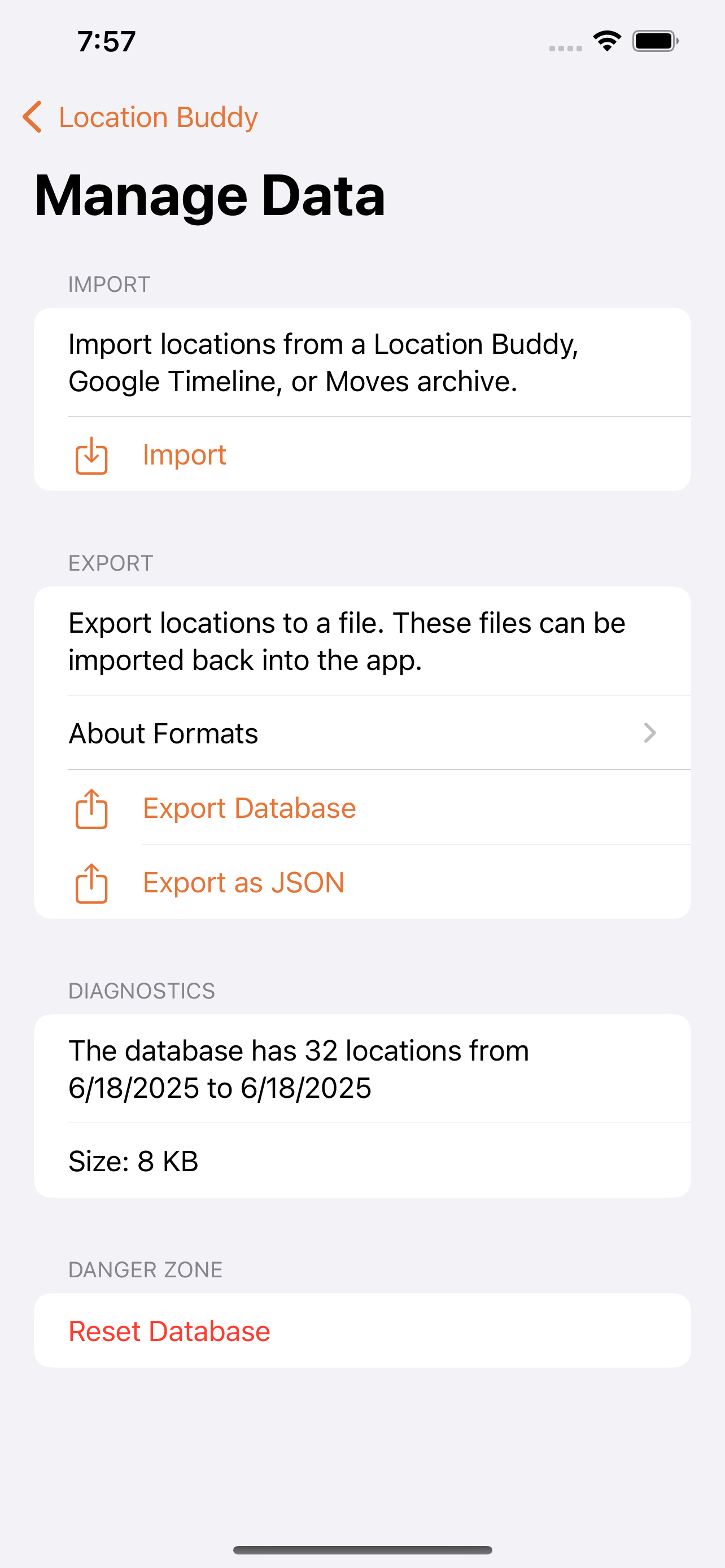
Task: Tap Reset Database in Danger Zone
Action: pos(362,1330)
